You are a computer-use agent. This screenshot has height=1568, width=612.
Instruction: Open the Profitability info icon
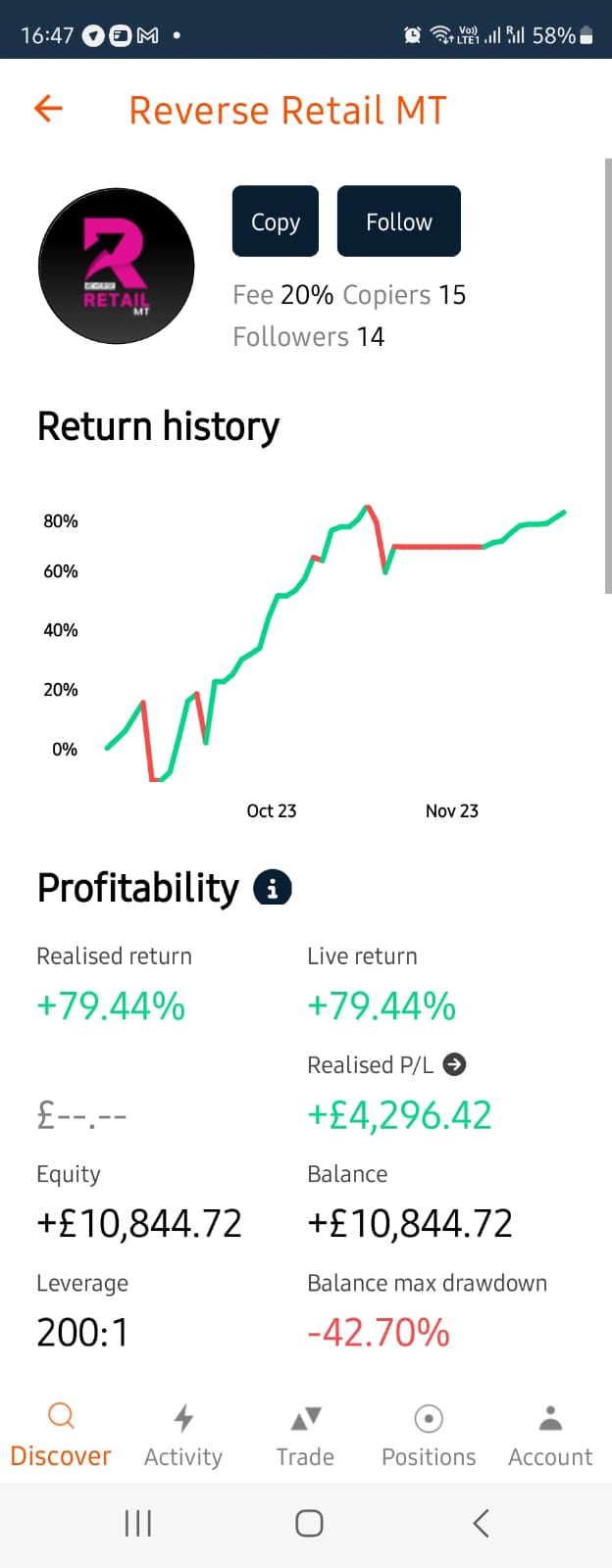(x=272, y=888)
